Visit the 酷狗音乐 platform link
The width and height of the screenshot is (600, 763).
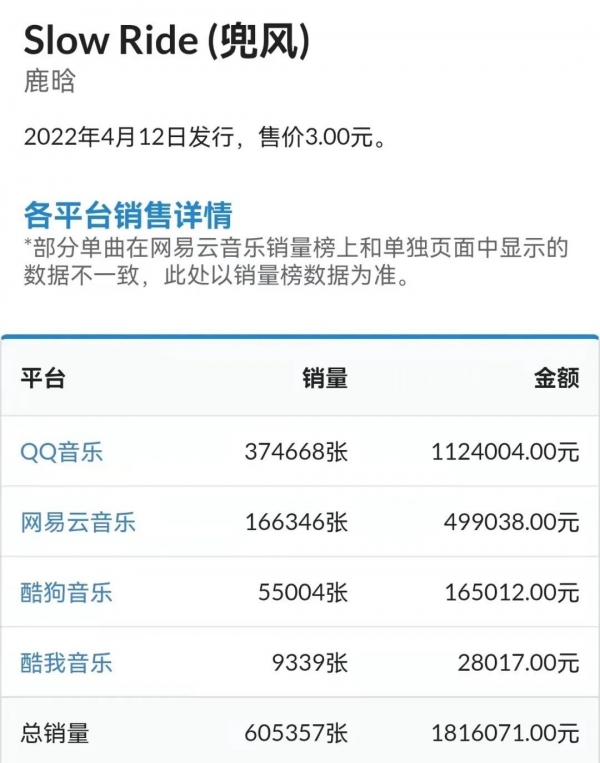pos(67,592)
